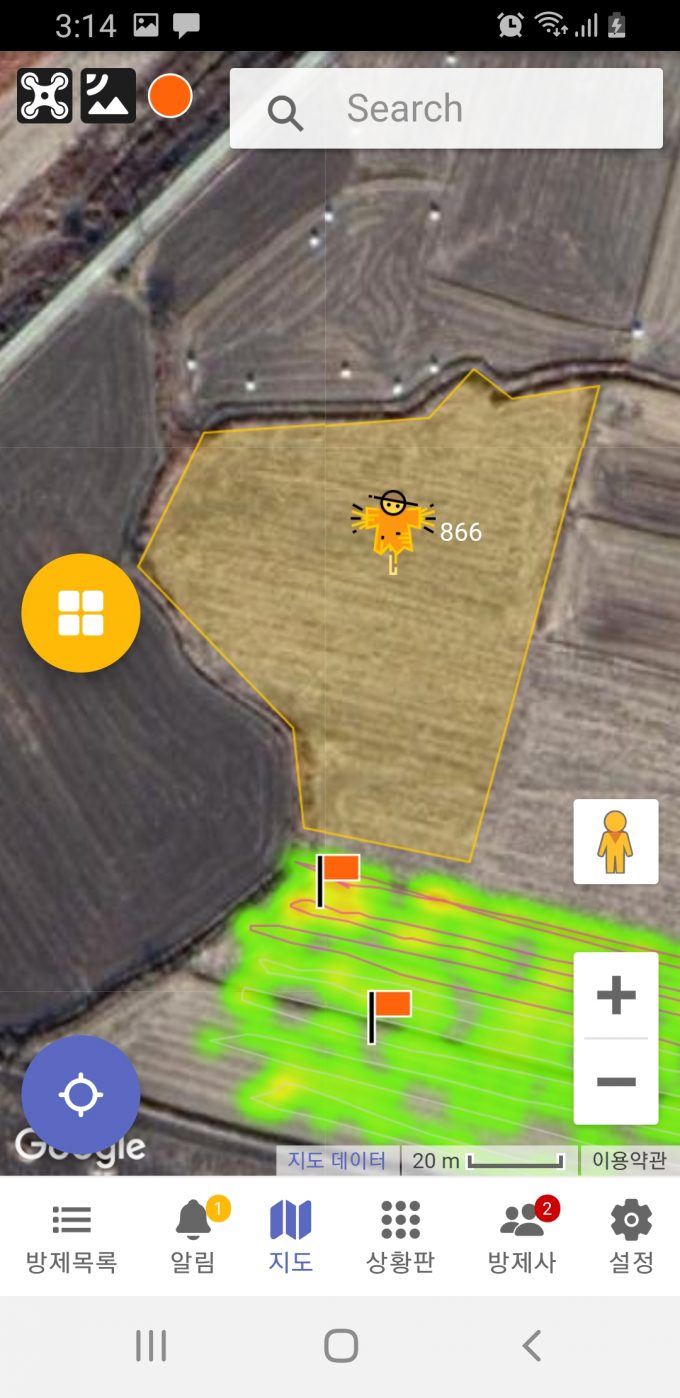Center map on my location
This screenshot has width=680, height=1398.
[x=81, y=1095]
